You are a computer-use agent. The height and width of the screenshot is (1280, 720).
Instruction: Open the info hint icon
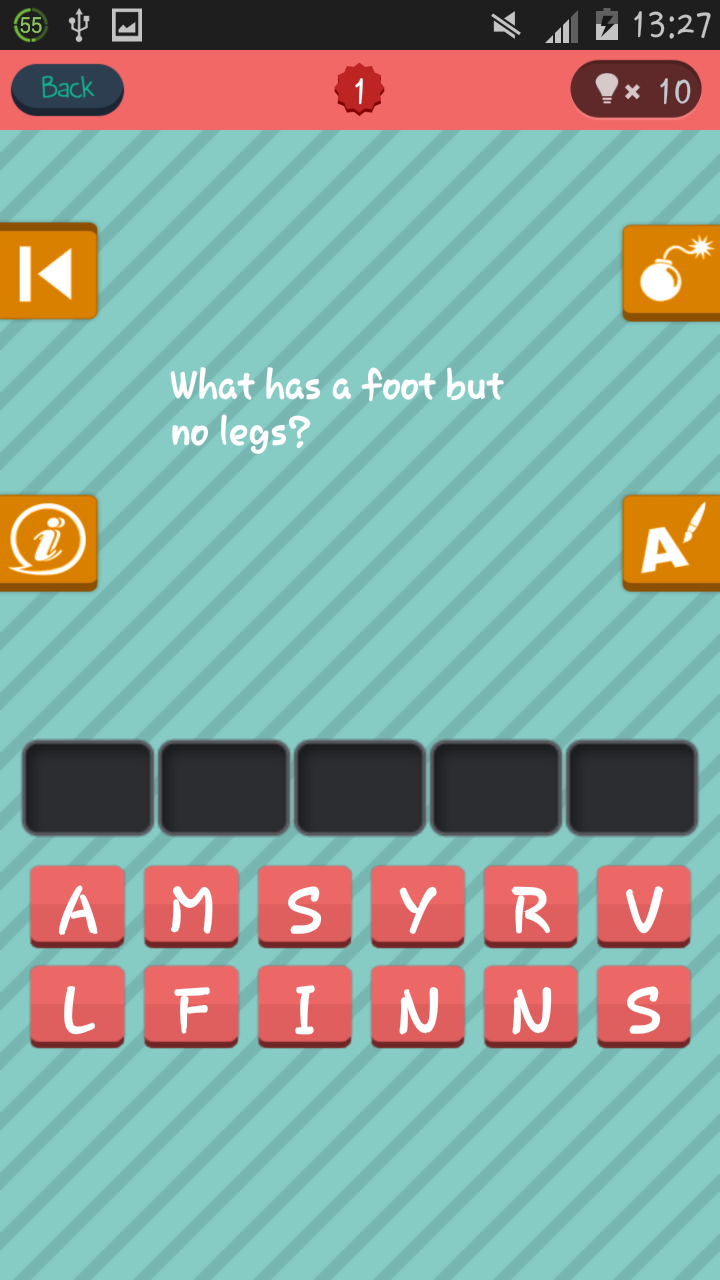(x=48, y=543)
